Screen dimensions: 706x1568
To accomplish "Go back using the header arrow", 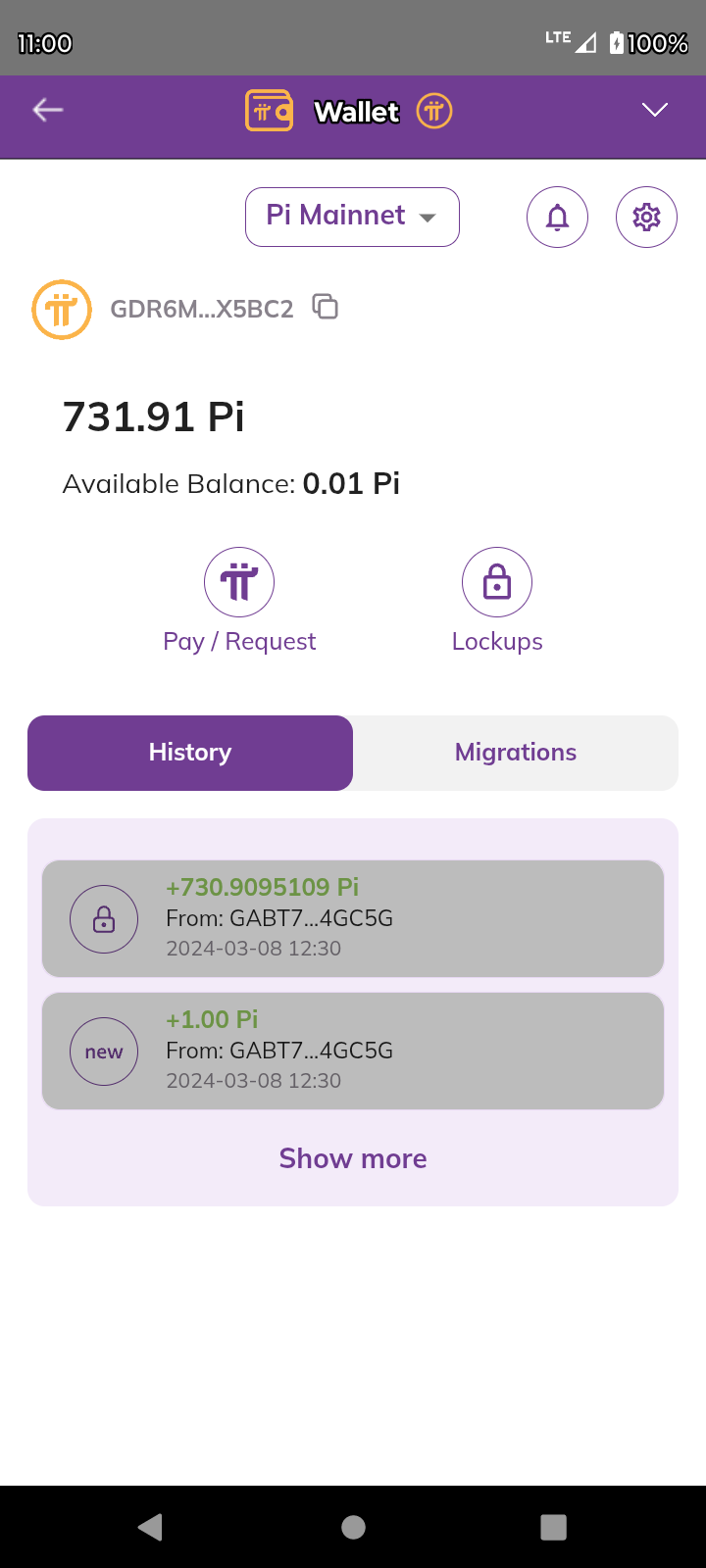I will (48, 110).
